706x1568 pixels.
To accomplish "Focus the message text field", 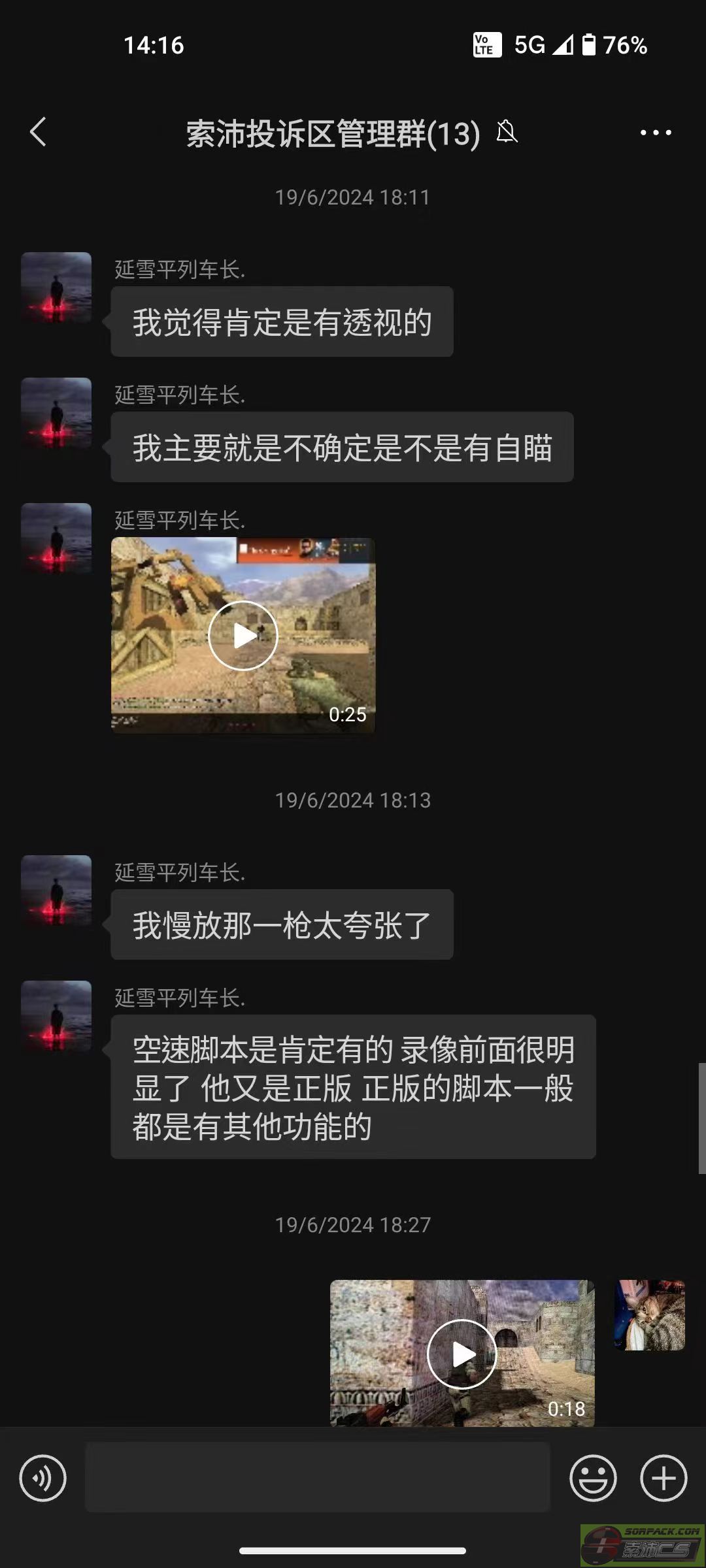I will (x=318, y=1478).
